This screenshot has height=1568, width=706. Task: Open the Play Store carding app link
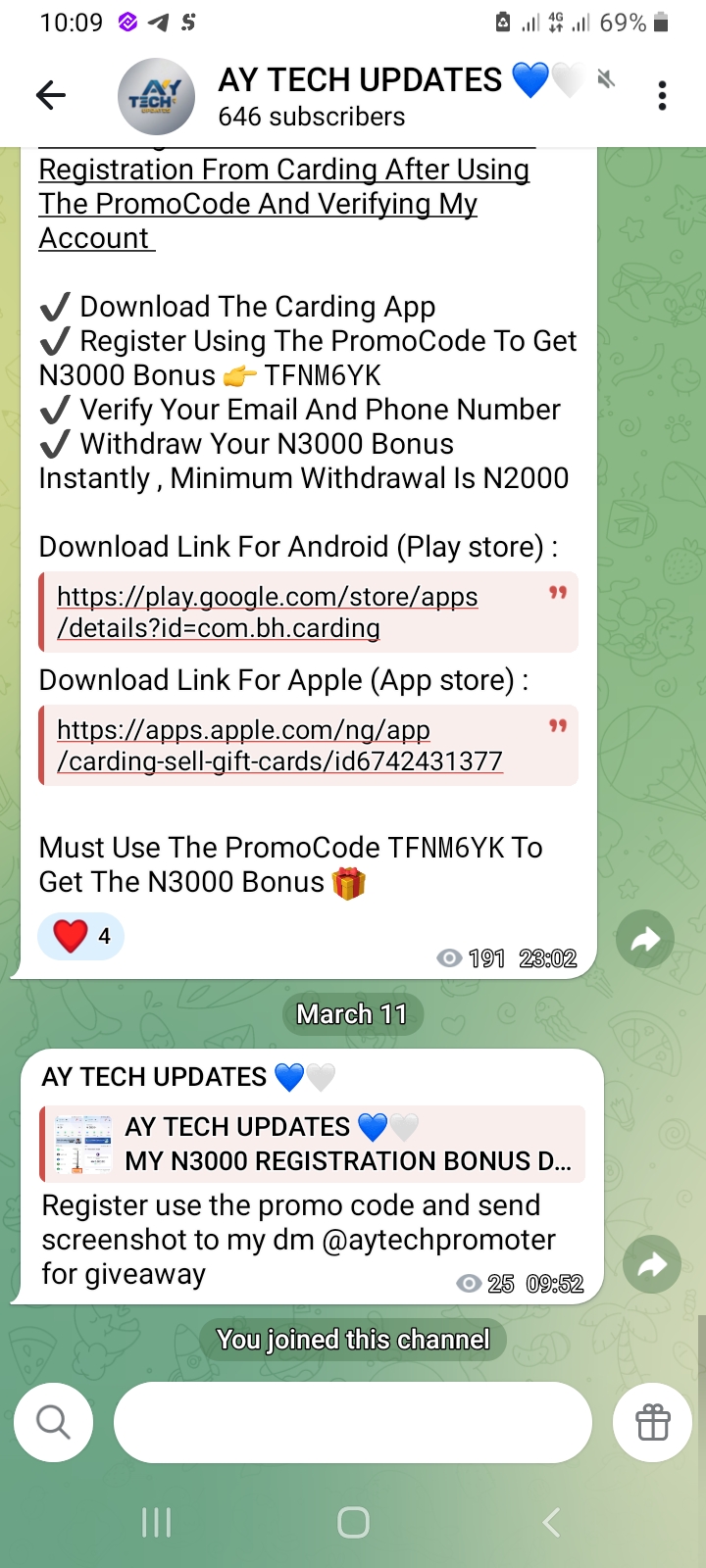[x=267, y=612]
